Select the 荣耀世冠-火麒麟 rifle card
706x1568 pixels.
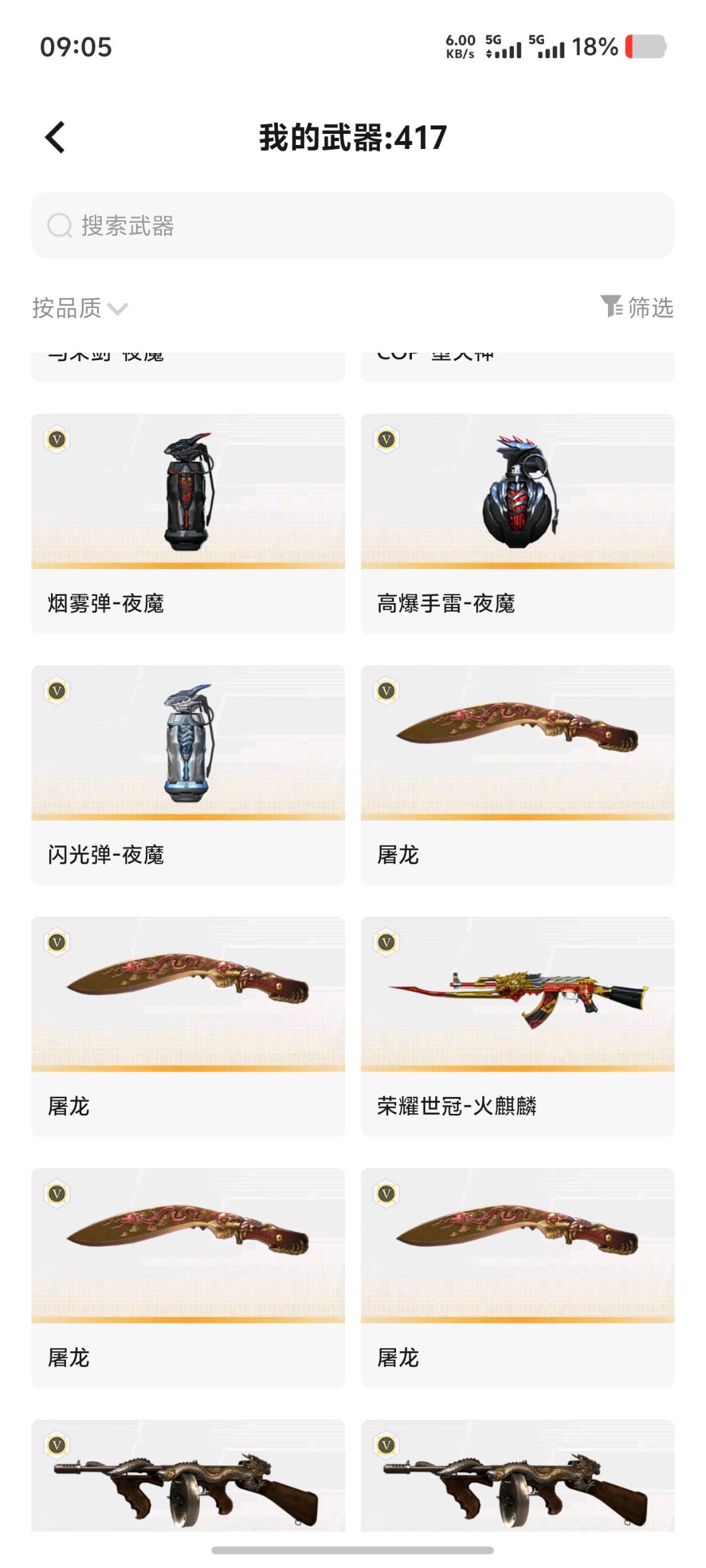pos(518,1026)
